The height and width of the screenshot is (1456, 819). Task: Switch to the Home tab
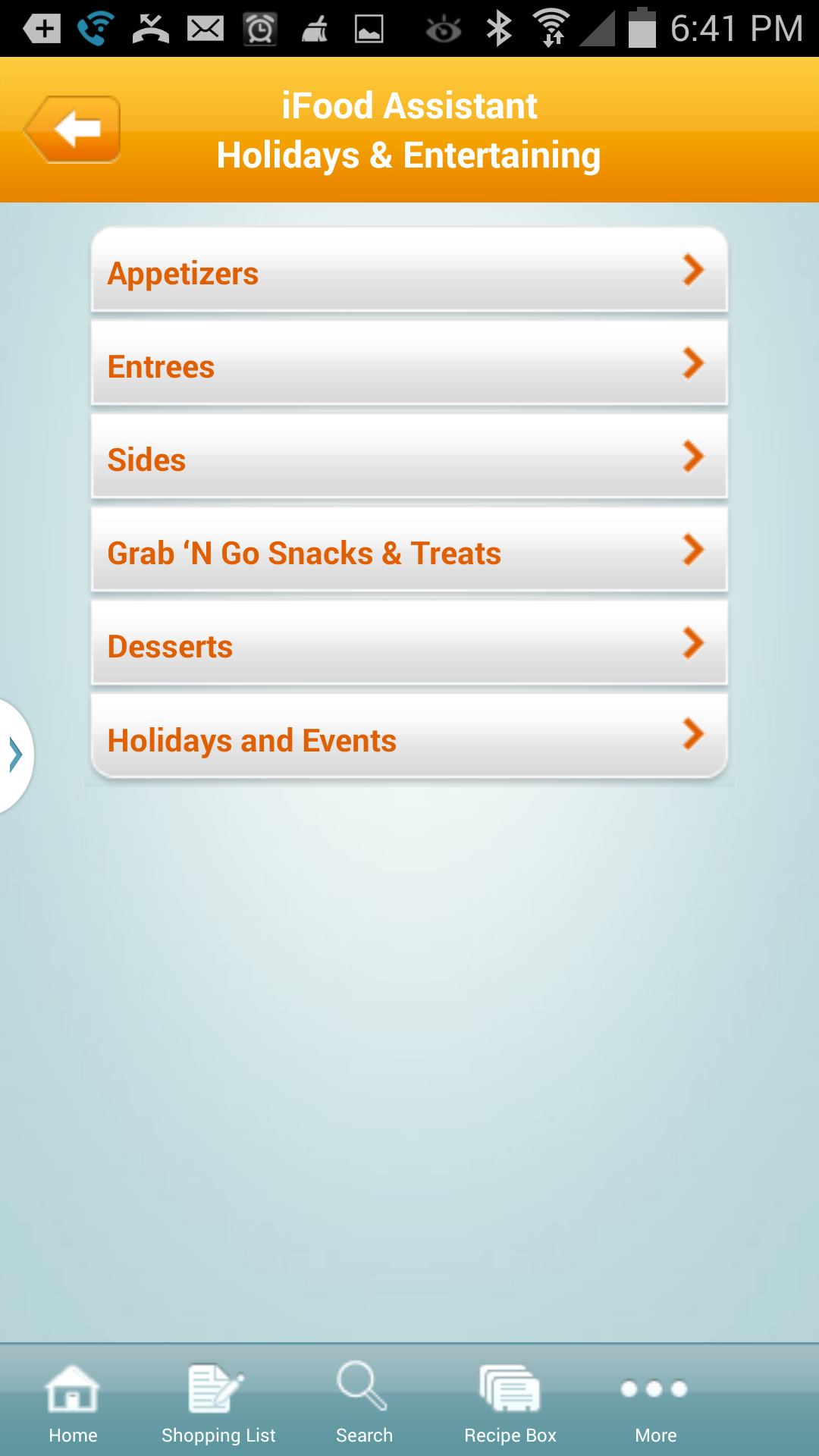point(73,1403)
